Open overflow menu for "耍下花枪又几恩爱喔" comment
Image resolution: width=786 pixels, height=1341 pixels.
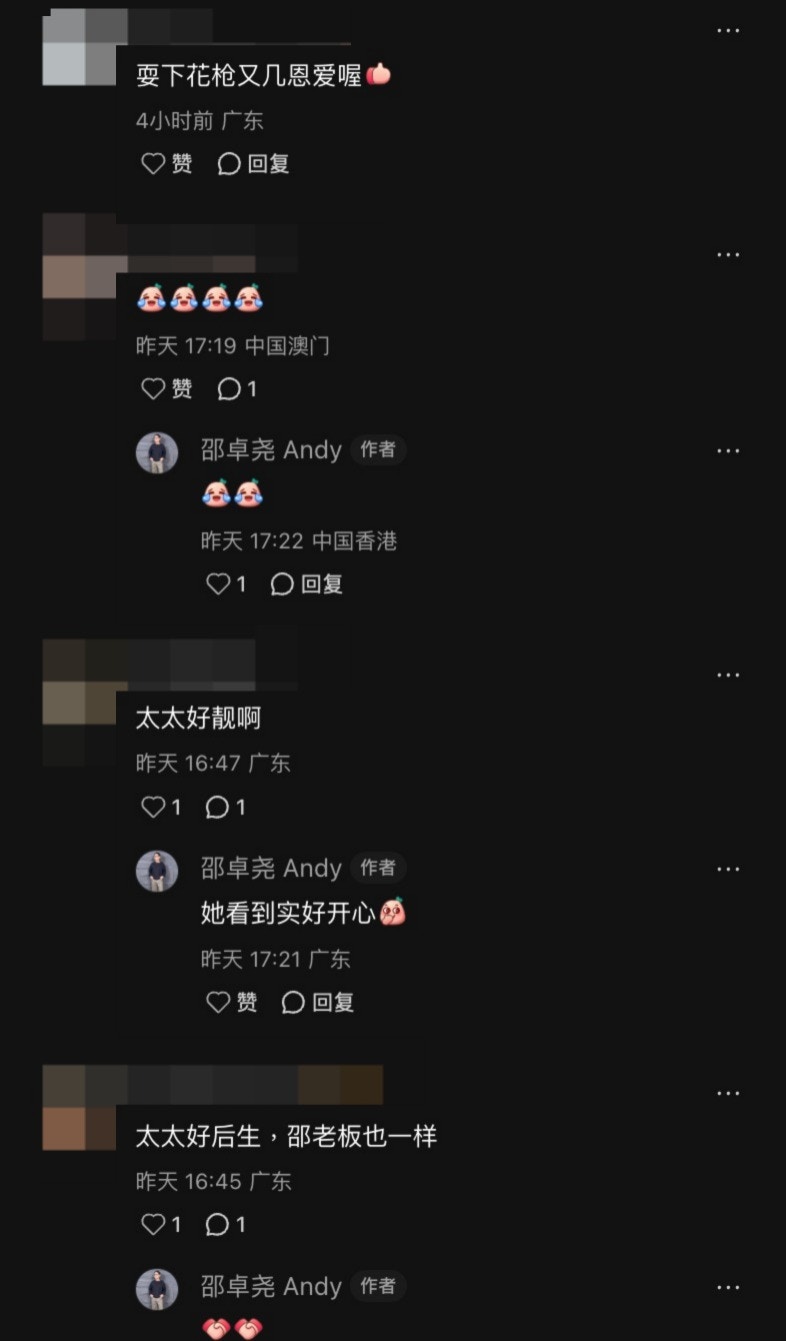728,31
